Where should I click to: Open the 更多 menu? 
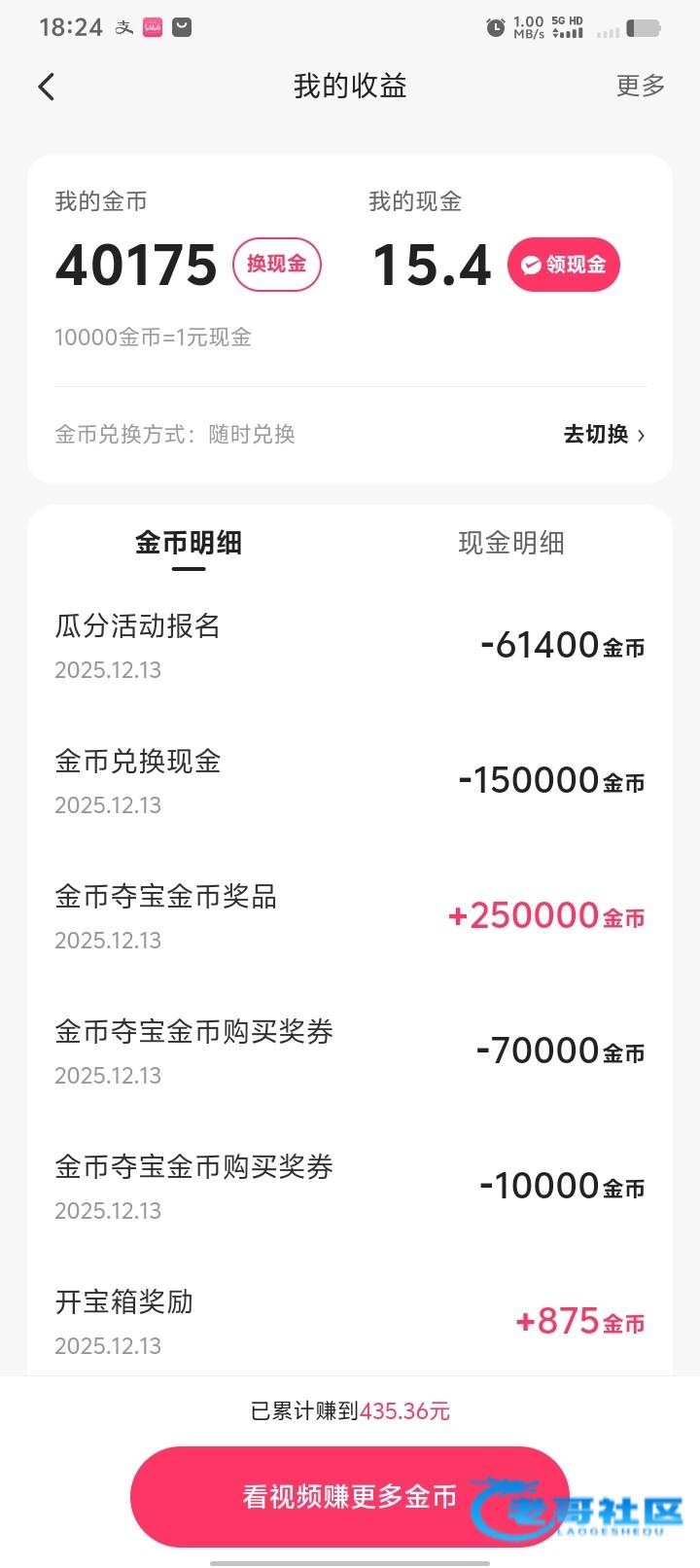point(640,86)
